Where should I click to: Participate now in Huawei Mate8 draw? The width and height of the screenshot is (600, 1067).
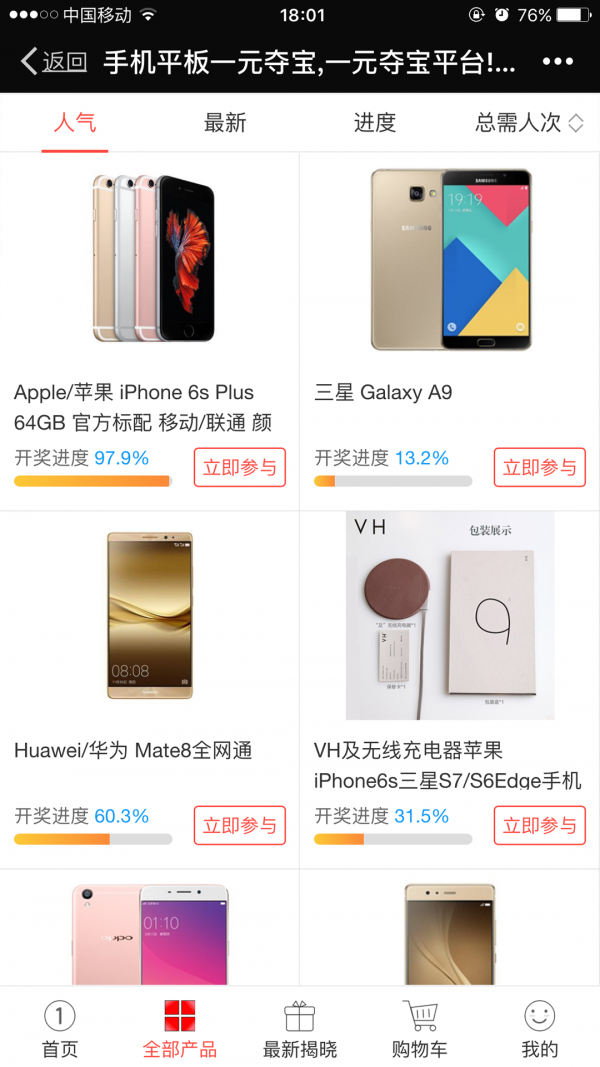pos(240,825)
